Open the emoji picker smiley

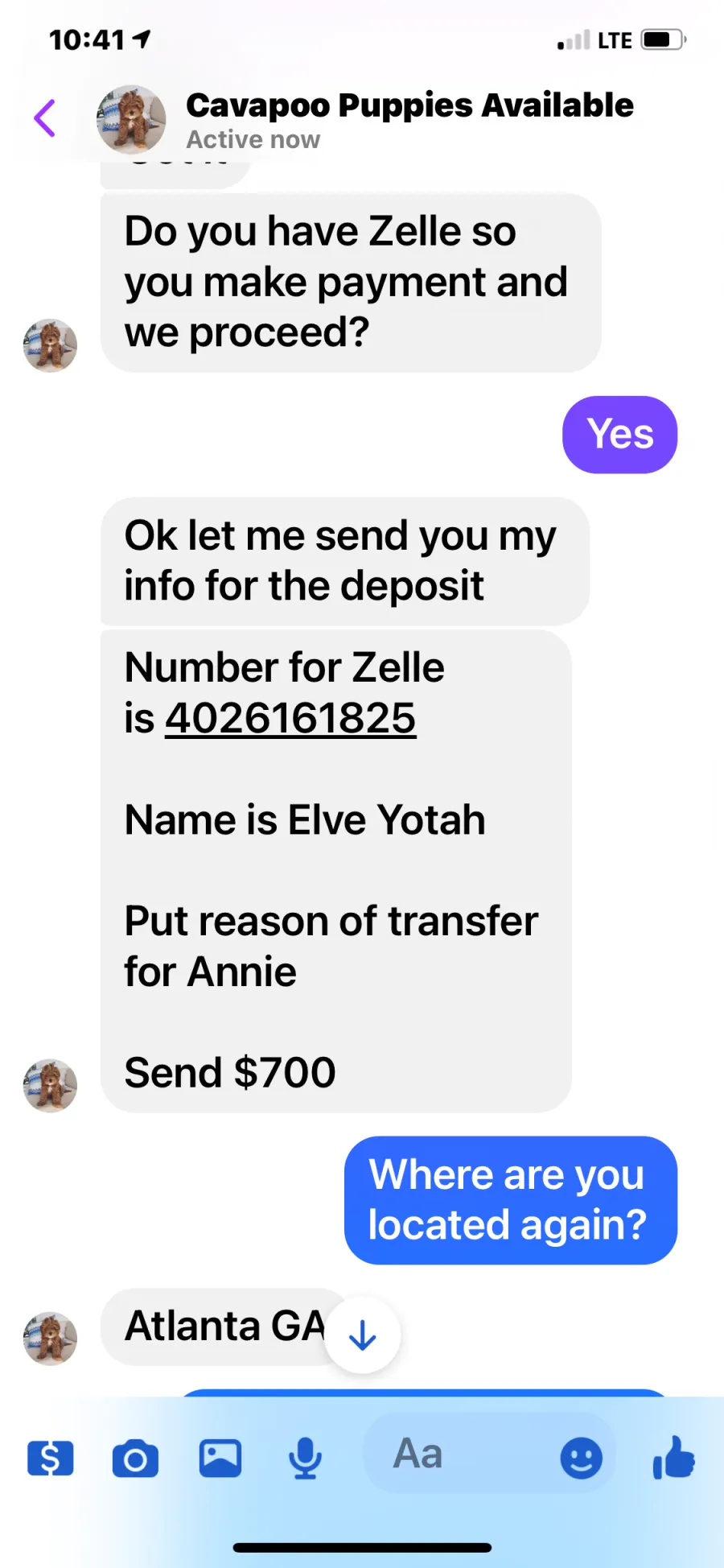coord(581,1458)
